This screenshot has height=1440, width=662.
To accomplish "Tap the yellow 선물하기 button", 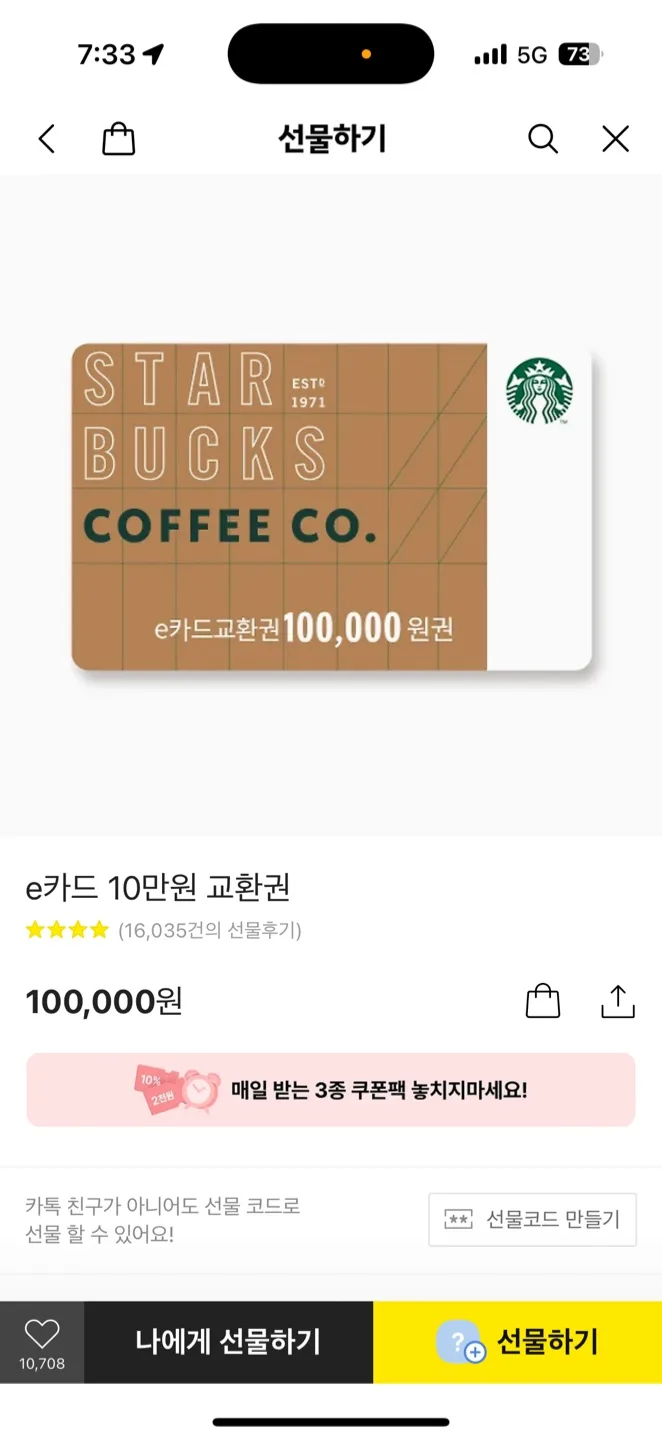I will [517, 1342].
